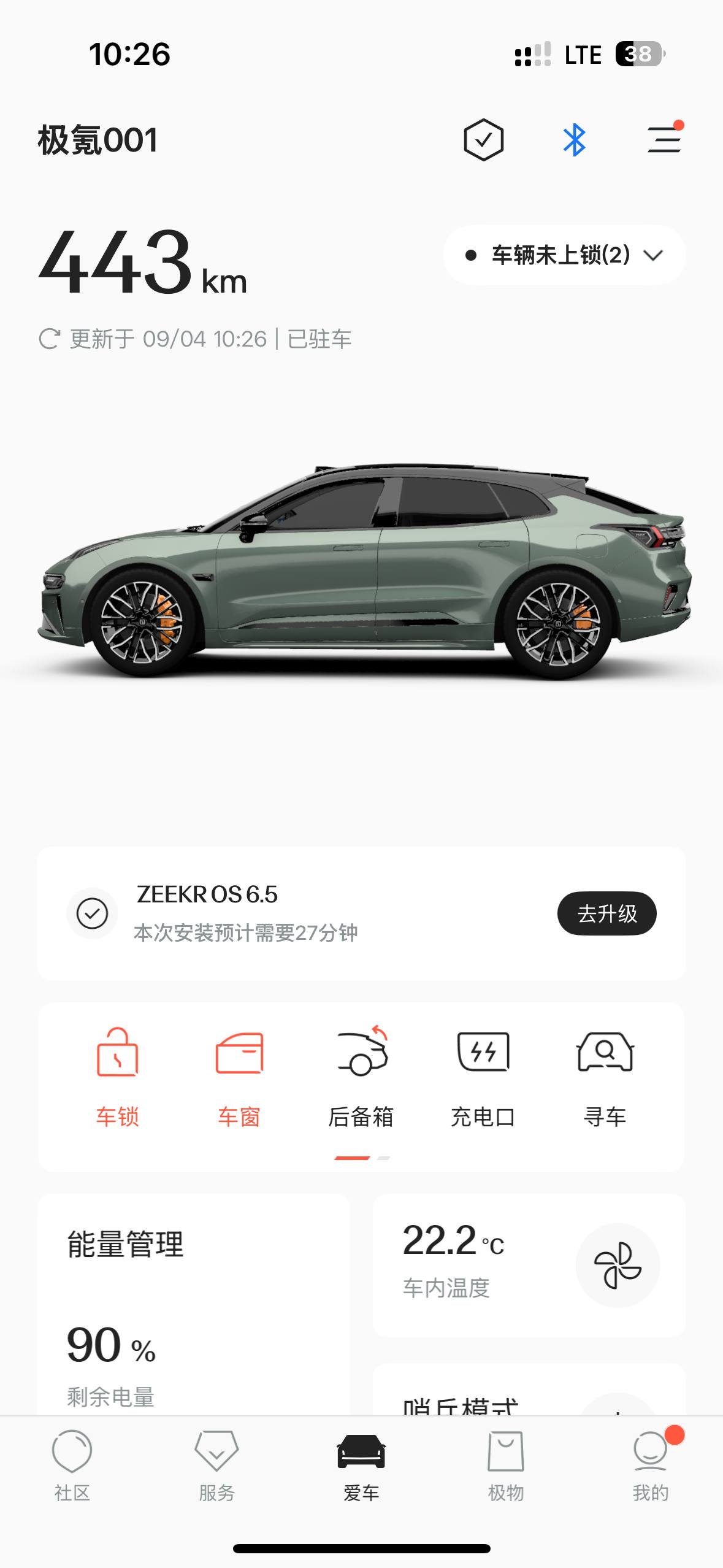Image resolution: width=723 pixels, height=1568 pixels.
Task: View the ZEEKR OS 6.5 update card
Action: (307, 913)
